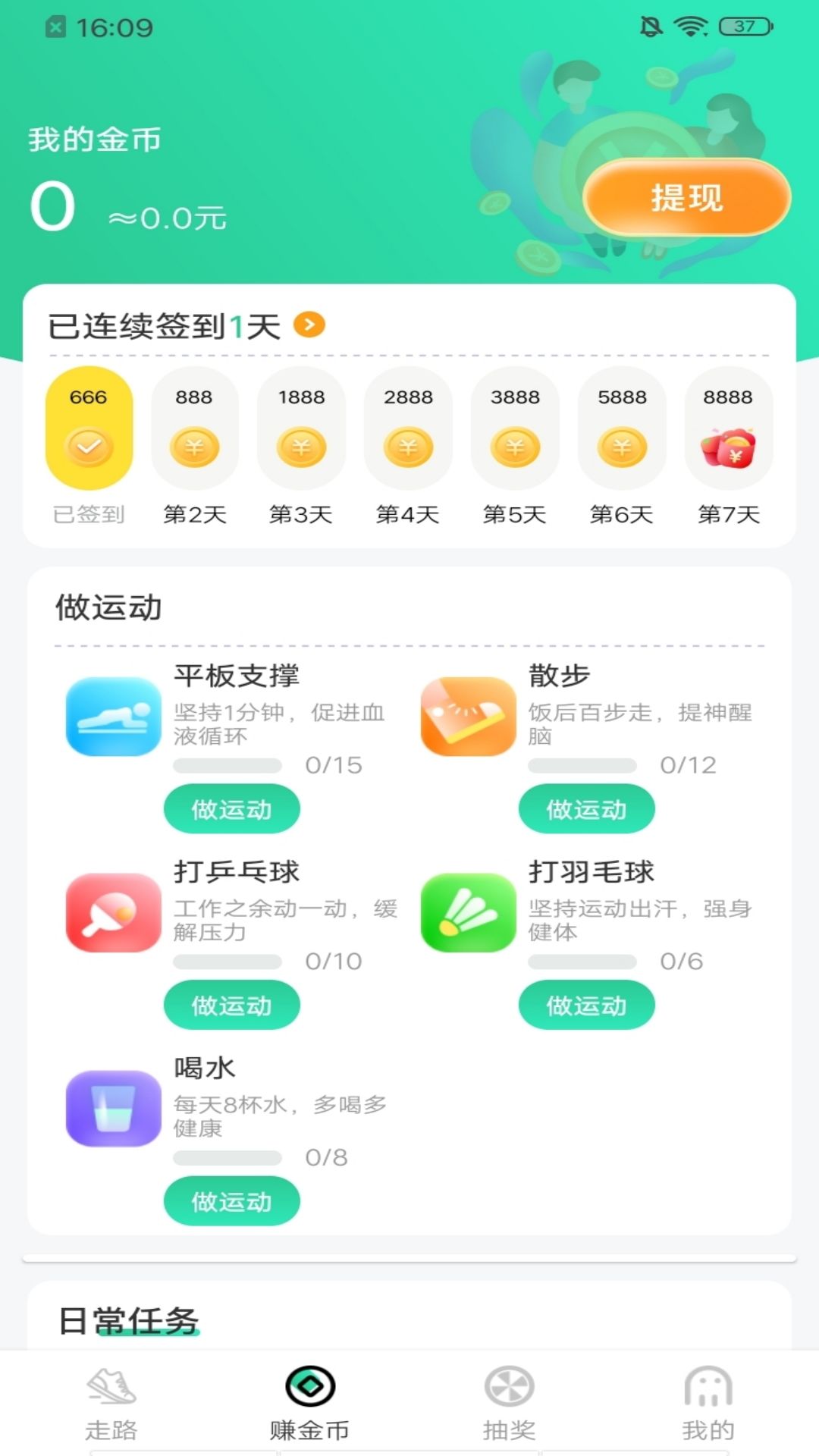The image size is (819, 1456).
Task: Start 喝水 with its 做运动 button
Action: coord(232,1200)
